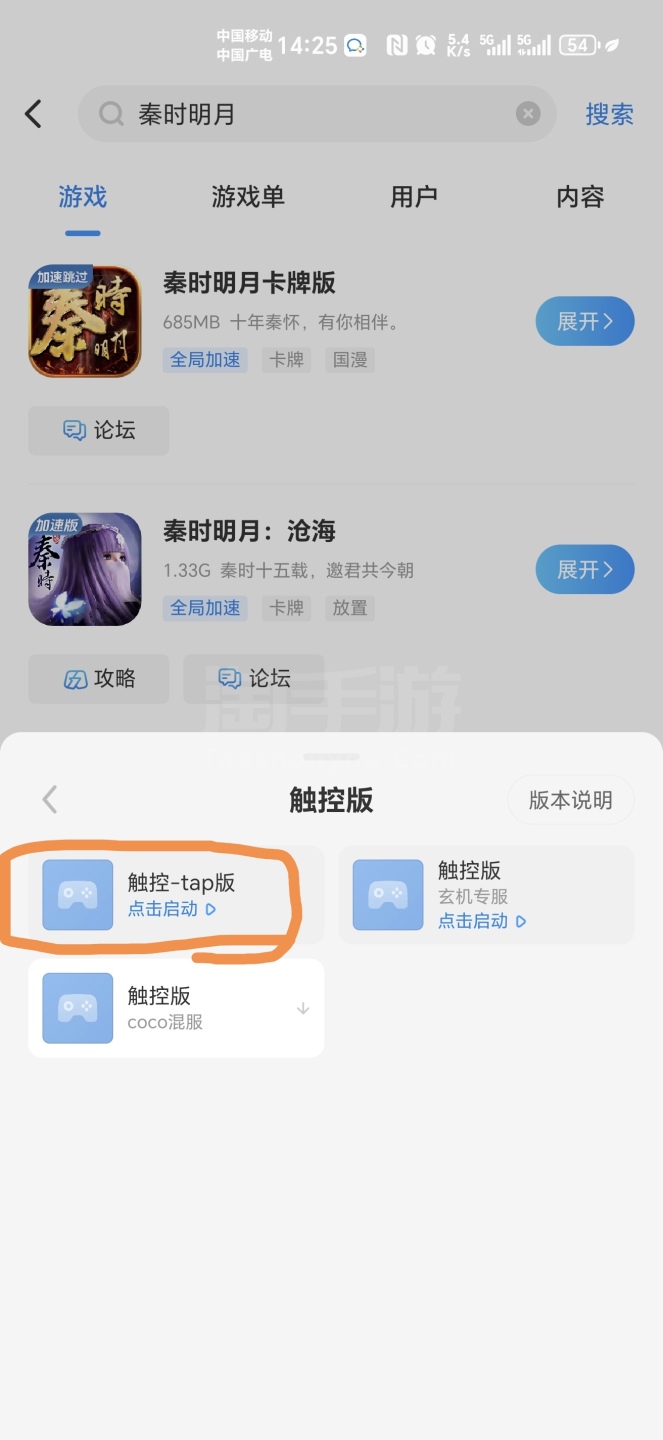Open 版本说明

point(570,800)
